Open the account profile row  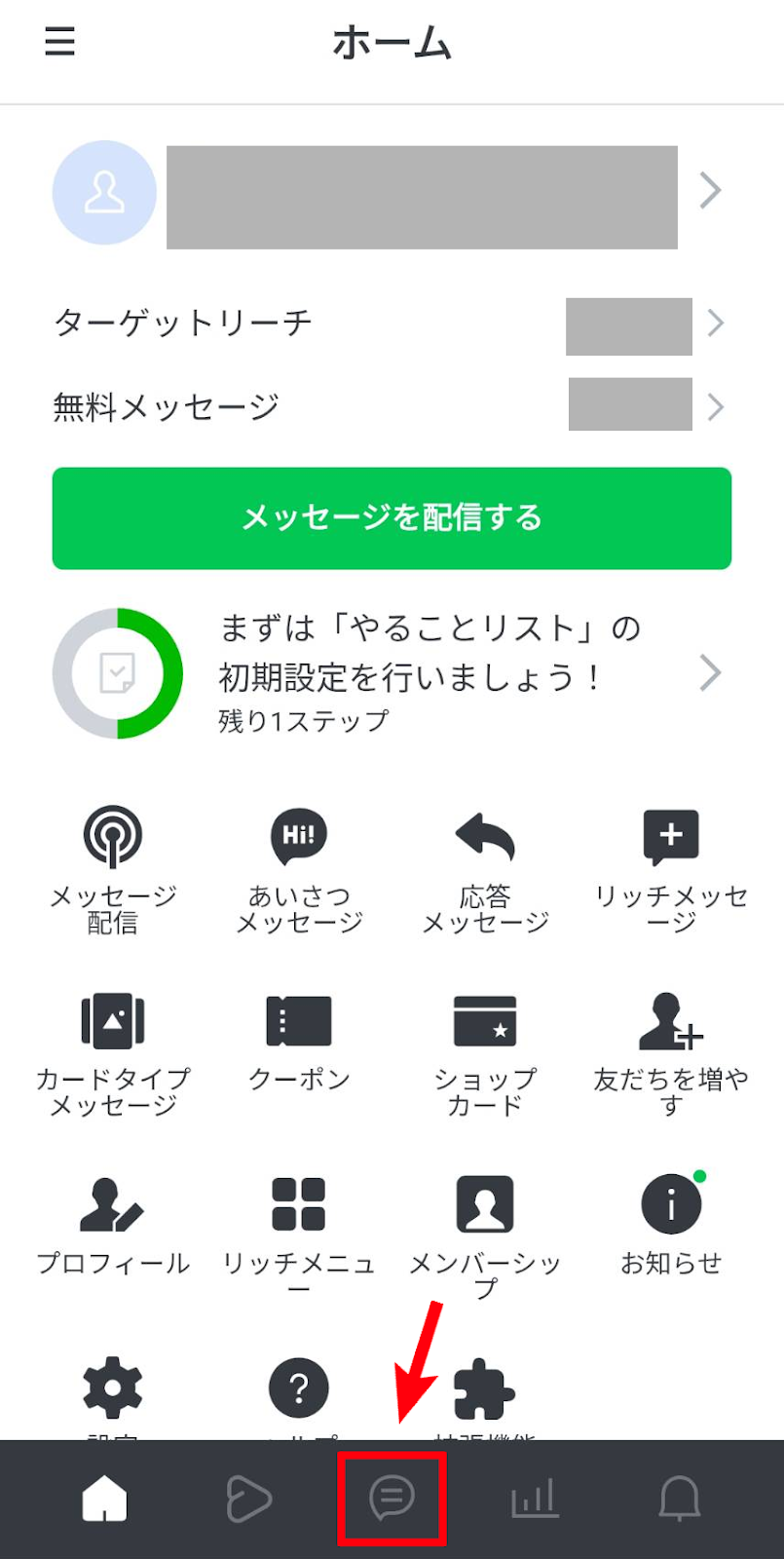(390, 193)
